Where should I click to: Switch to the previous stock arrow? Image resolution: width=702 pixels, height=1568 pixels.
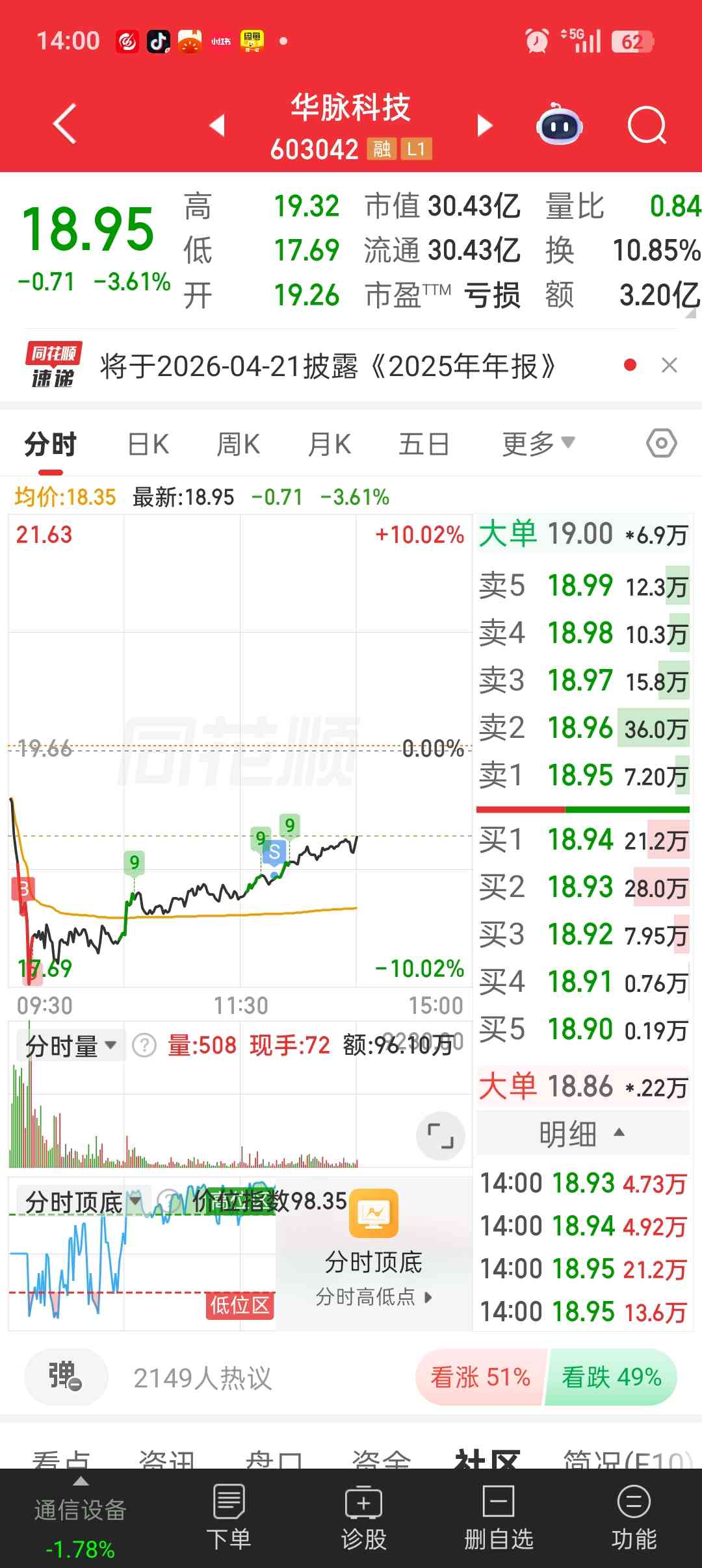click(x=217, y=125)
